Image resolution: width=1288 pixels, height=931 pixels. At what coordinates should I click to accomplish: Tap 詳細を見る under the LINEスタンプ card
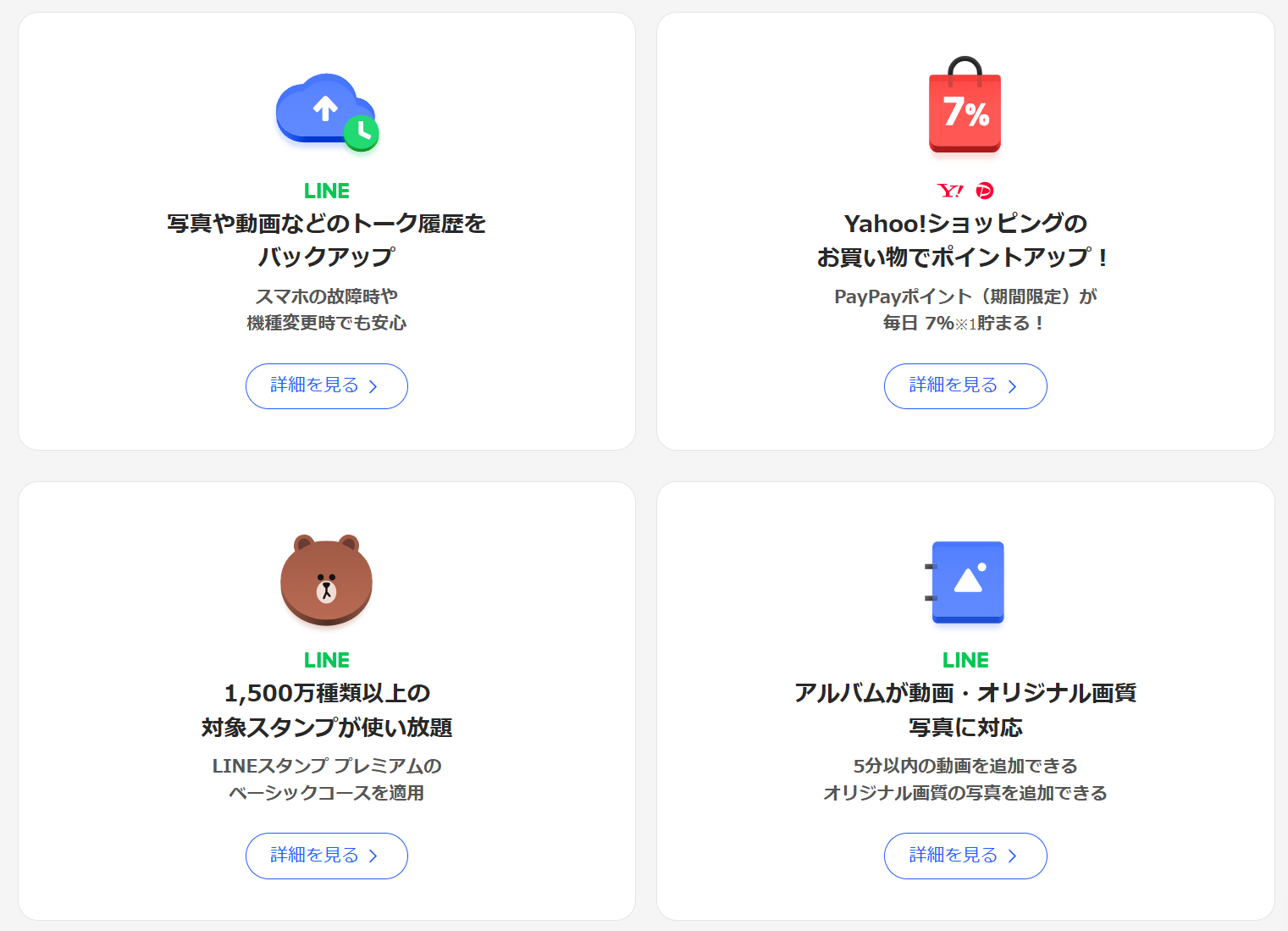(326, 856)
